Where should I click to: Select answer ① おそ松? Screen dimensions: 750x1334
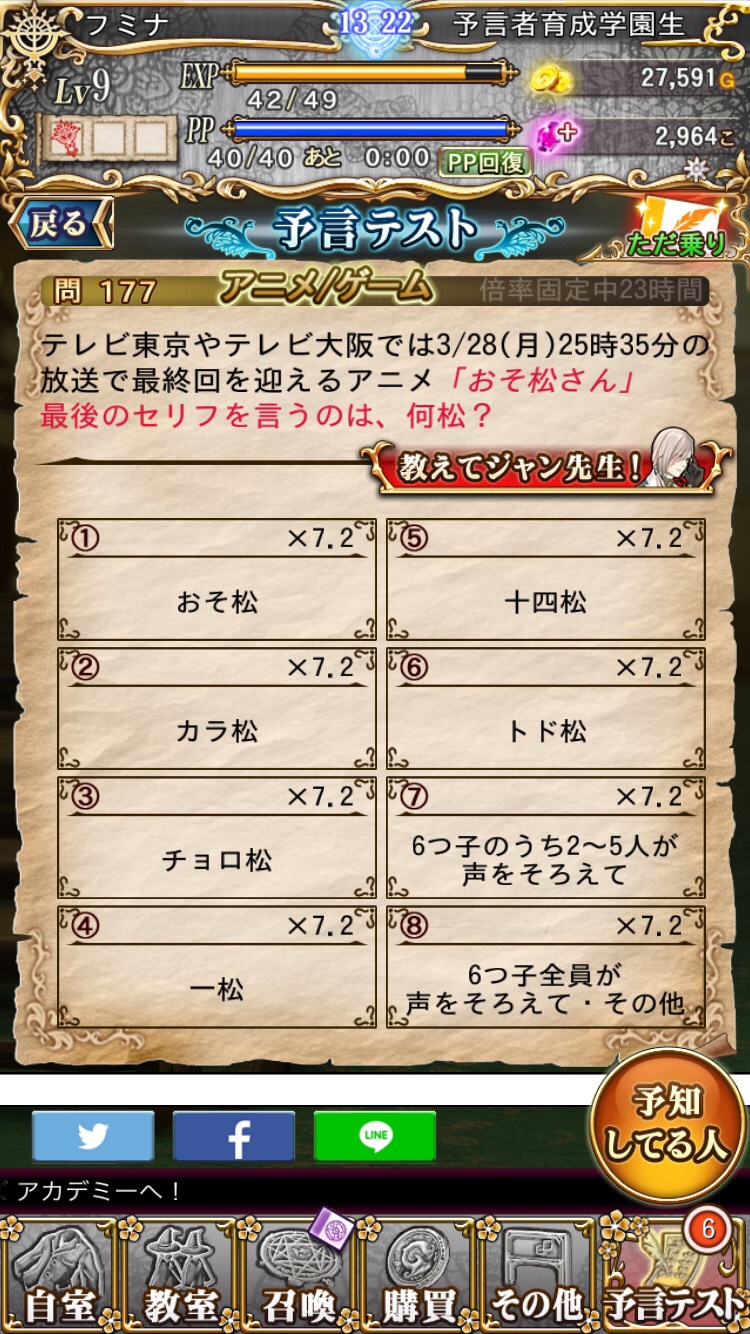[217, 580]
